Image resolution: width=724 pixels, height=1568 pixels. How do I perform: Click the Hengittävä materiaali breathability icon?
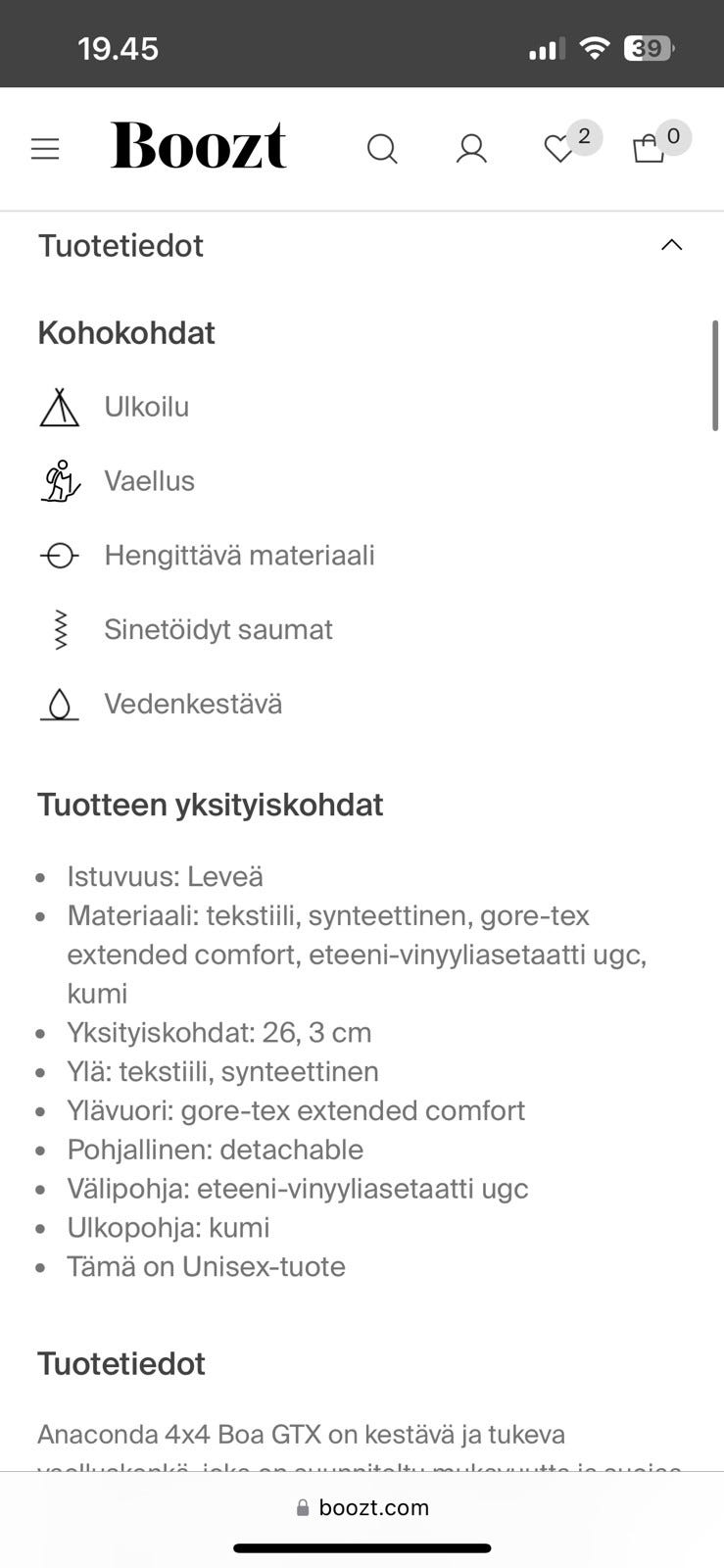click(59, 556)
